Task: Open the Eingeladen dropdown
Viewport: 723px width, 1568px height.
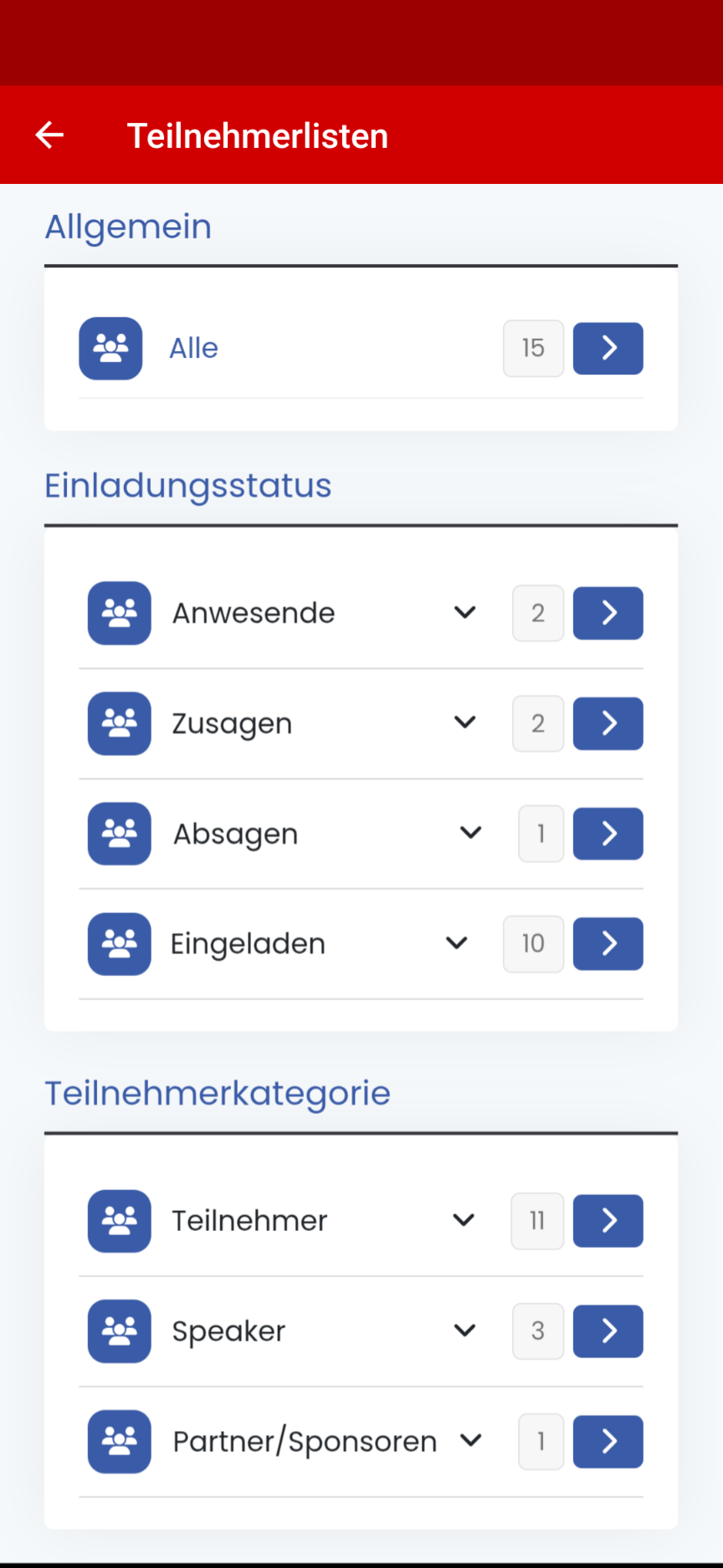Action: pyautogui.click(x=457, y=943)
